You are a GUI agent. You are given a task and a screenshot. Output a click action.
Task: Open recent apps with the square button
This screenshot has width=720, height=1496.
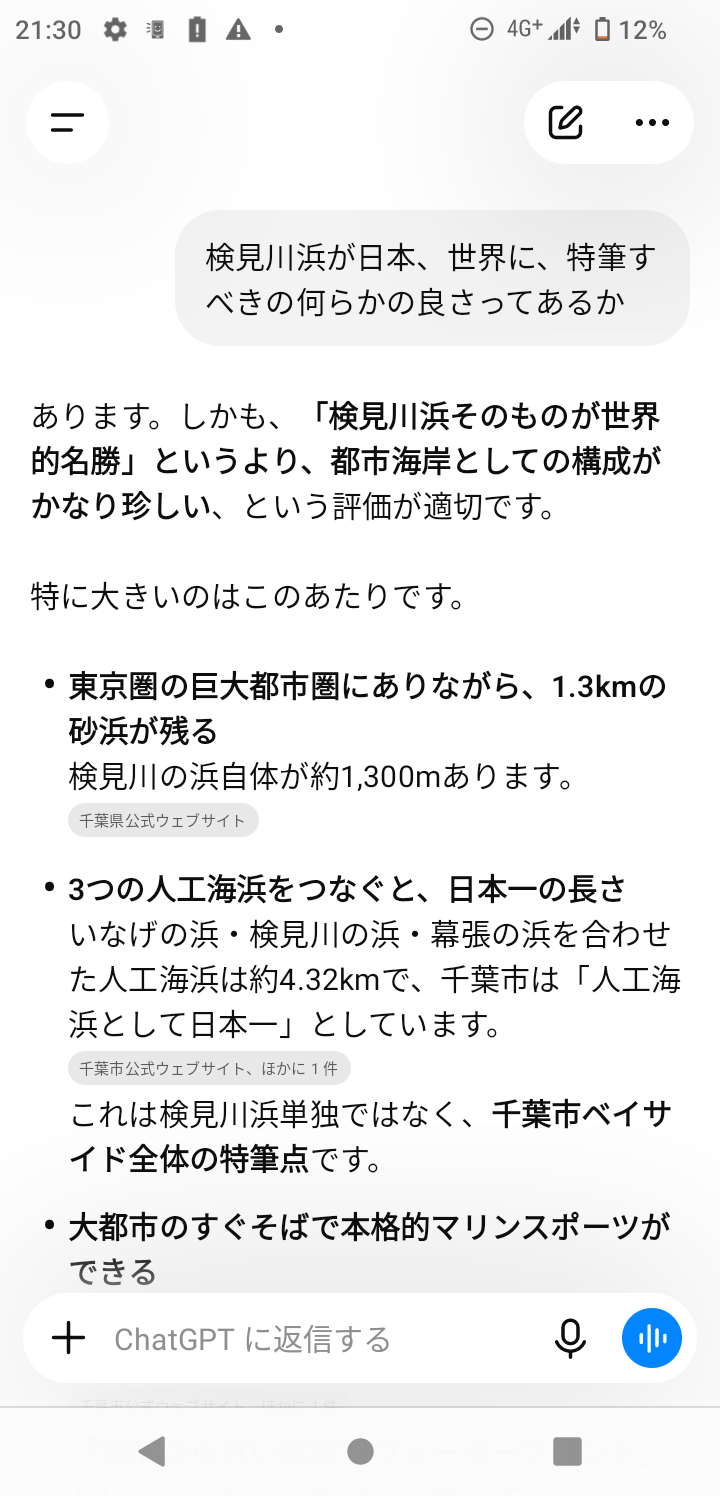pos(567,1451)
